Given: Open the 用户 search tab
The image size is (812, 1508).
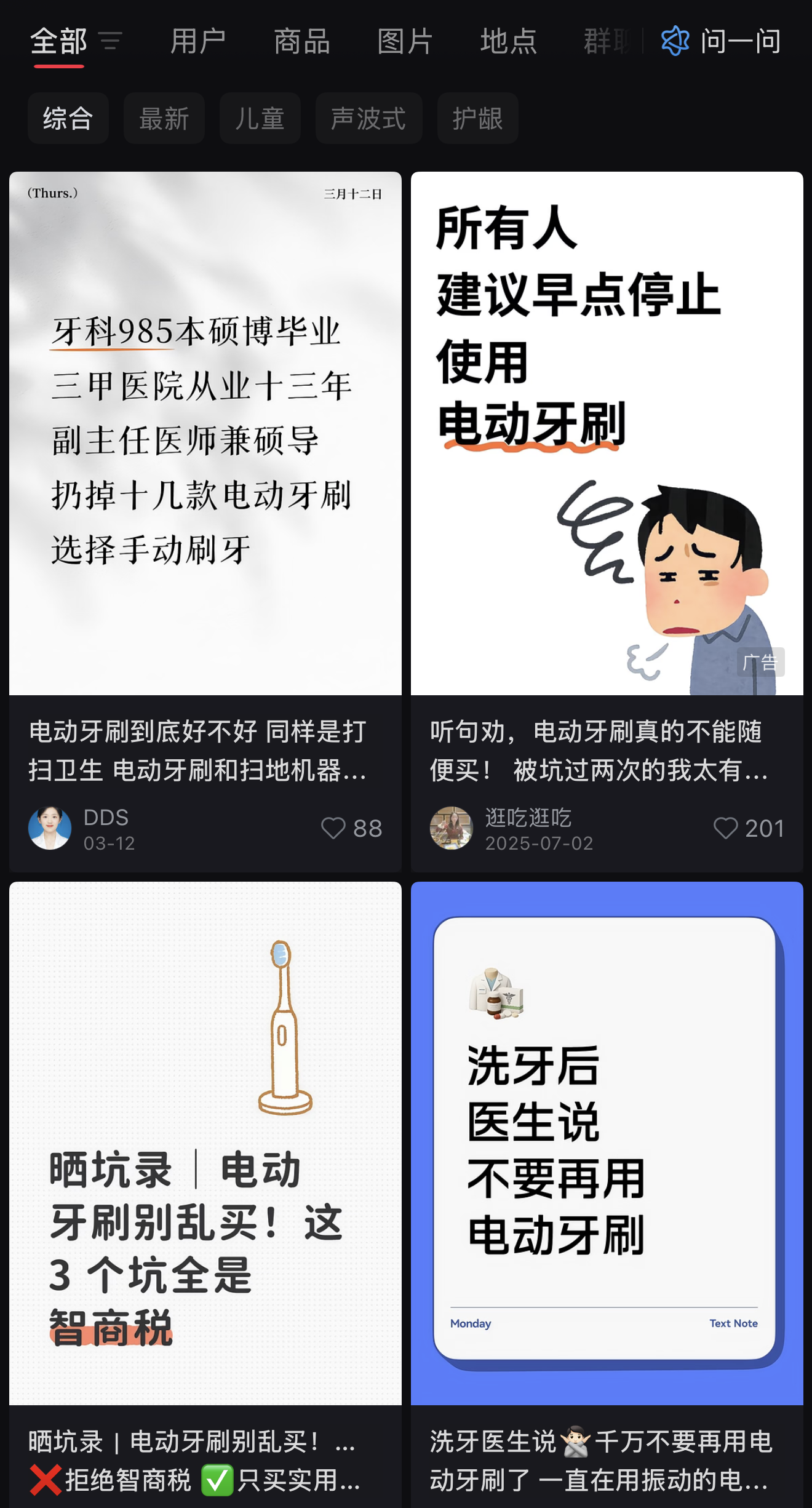Looking at the screenshot, I should (x=199, y=42).
